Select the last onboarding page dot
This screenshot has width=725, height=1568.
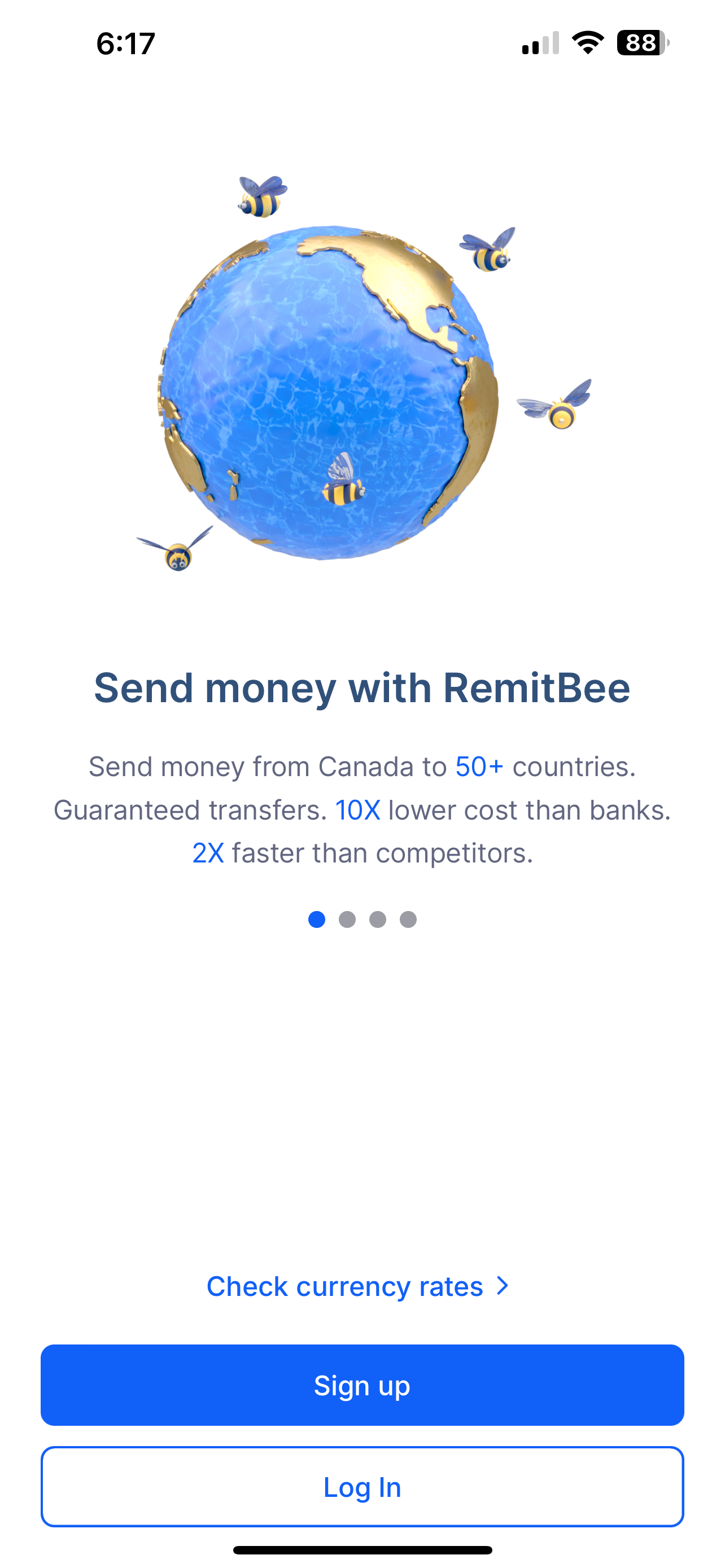click(x=408, y=919)
